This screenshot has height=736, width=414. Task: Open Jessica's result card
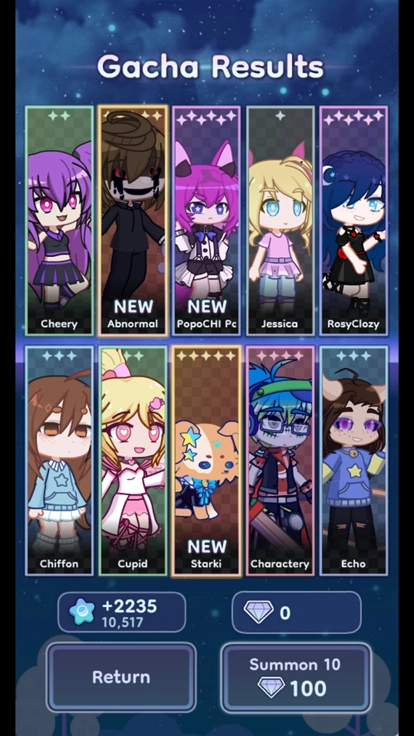[x=280, y=221]
